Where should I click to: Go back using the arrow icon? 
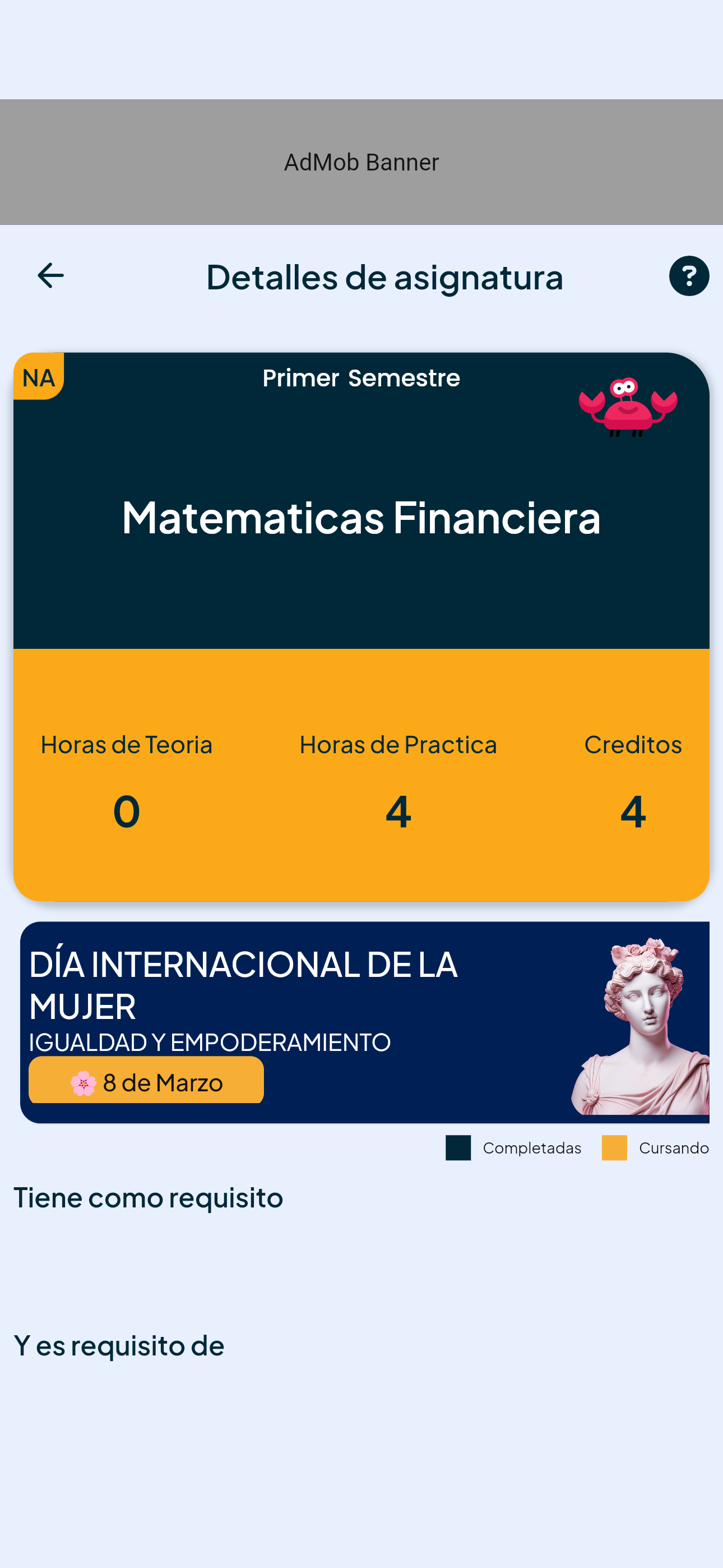50,276
